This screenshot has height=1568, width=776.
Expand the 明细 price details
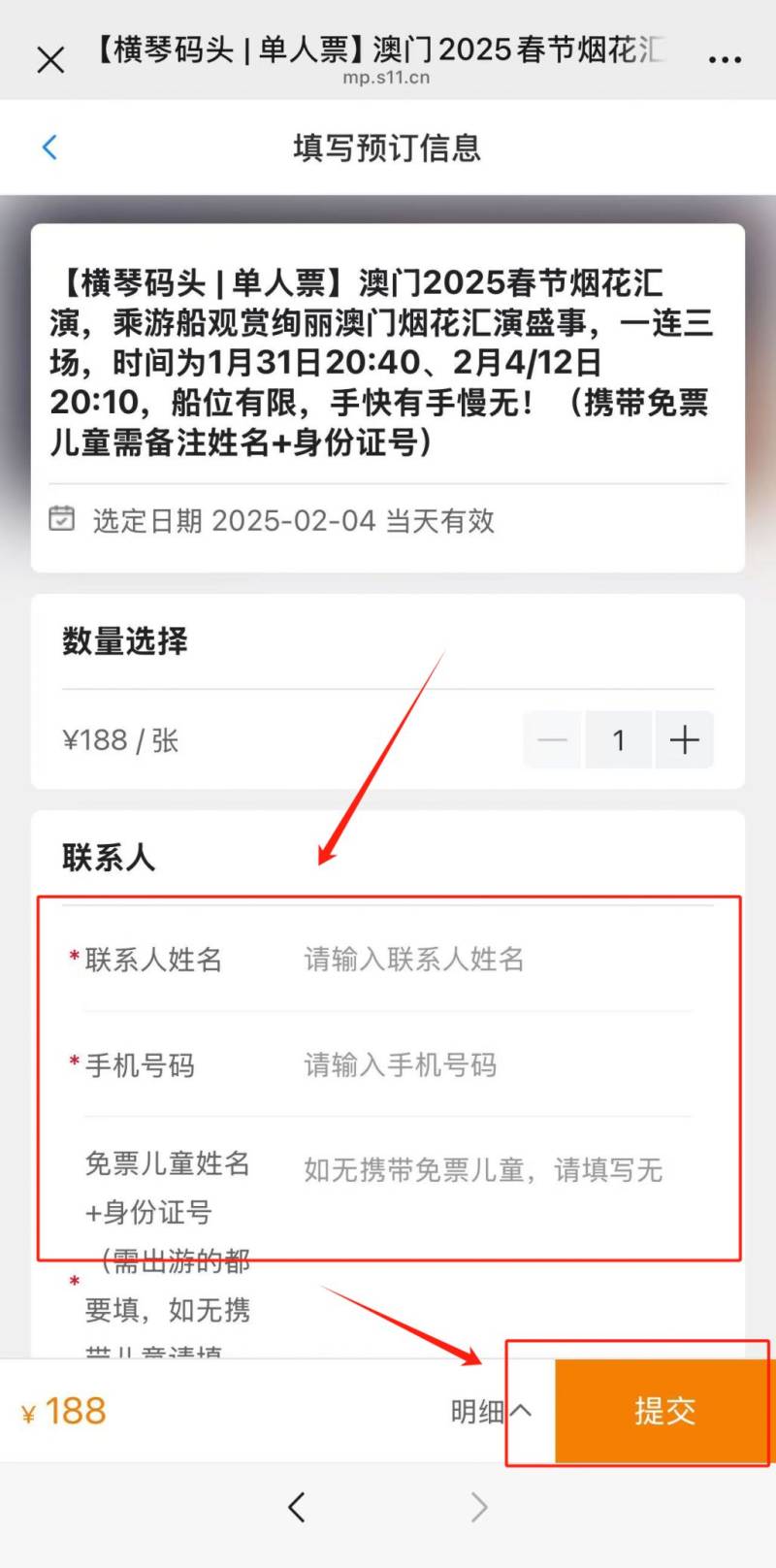coord(491,1411)
